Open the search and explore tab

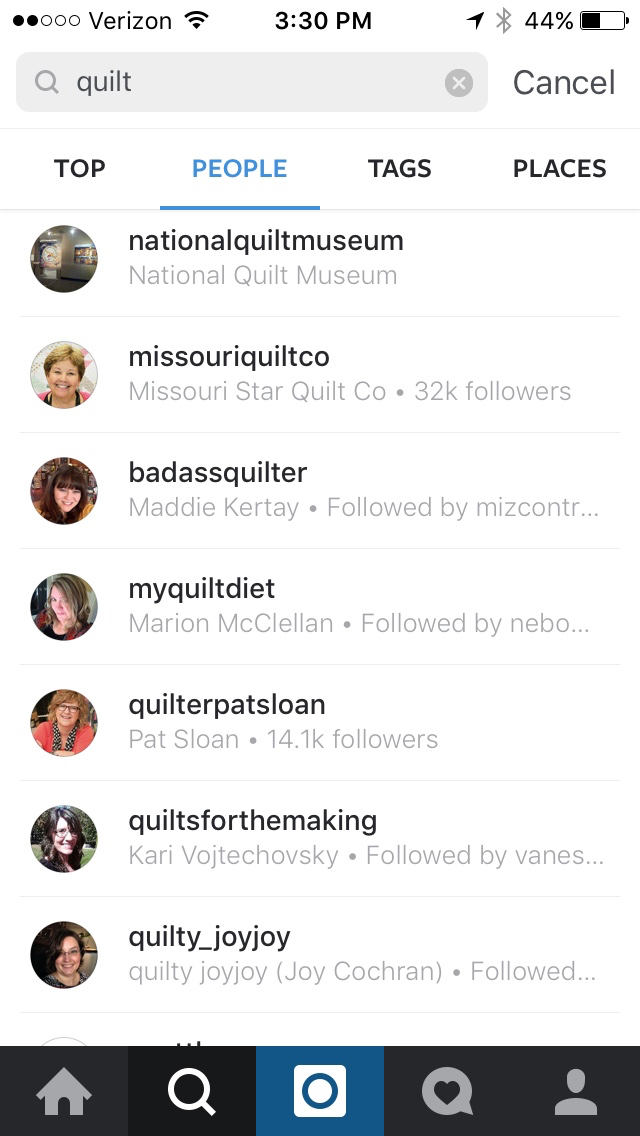(x=192, y=1091)
